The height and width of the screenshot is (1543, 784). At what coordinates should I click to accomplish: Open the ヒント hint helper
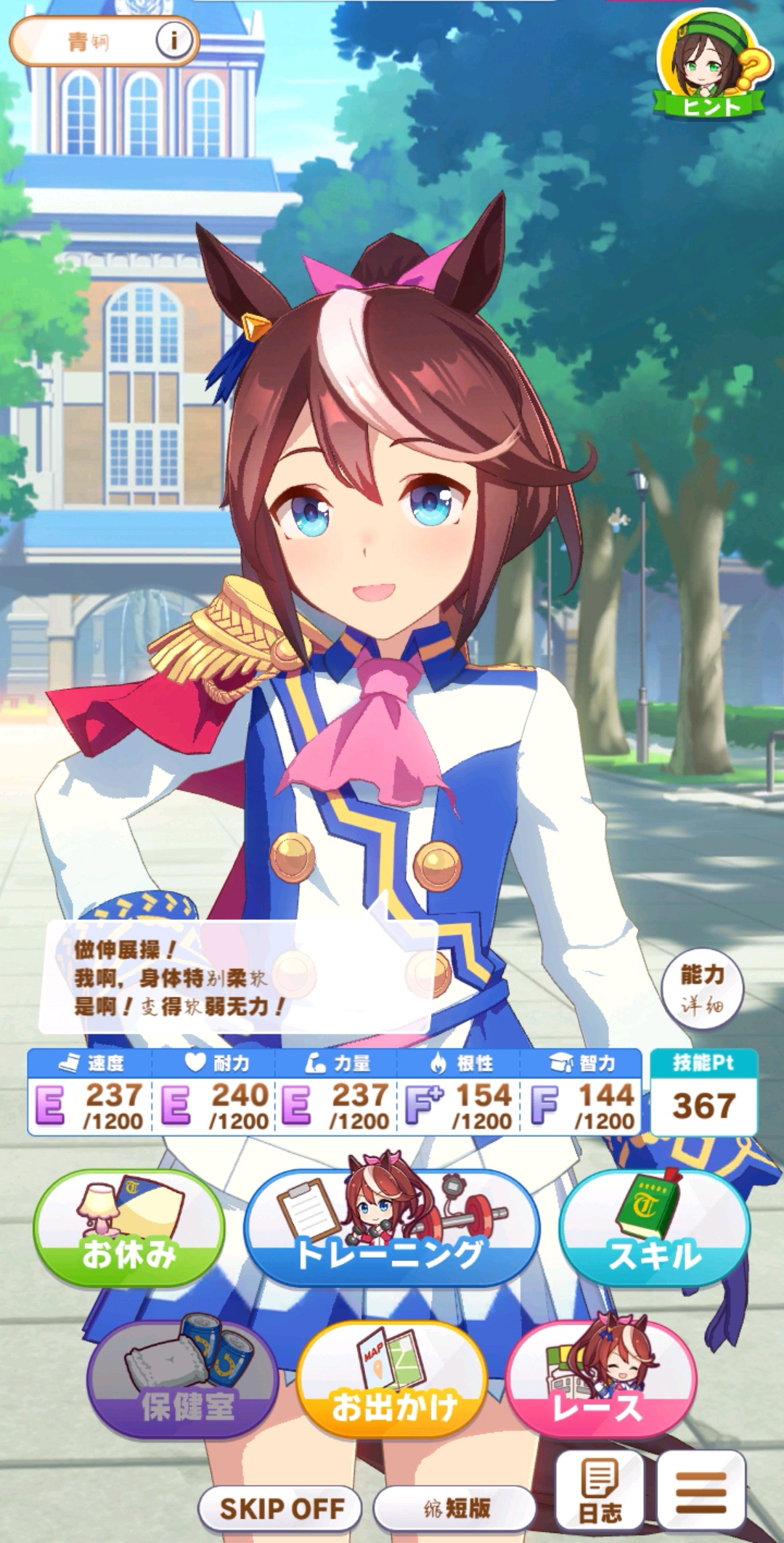pyautogui.click(x=711, y=70)
